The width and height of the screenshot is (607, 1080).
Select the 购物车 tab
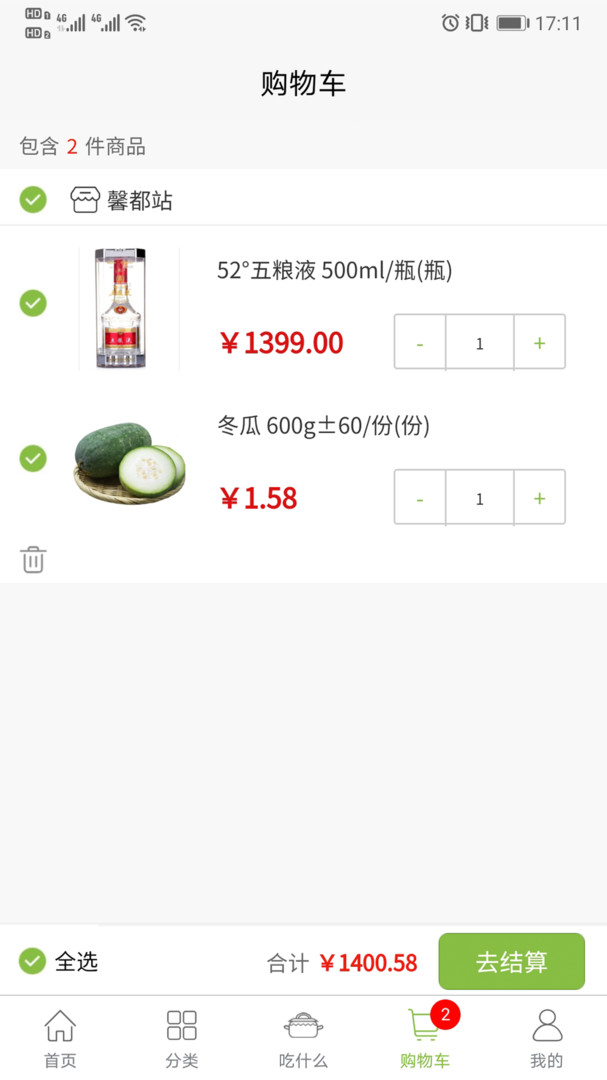[425, 1038]
